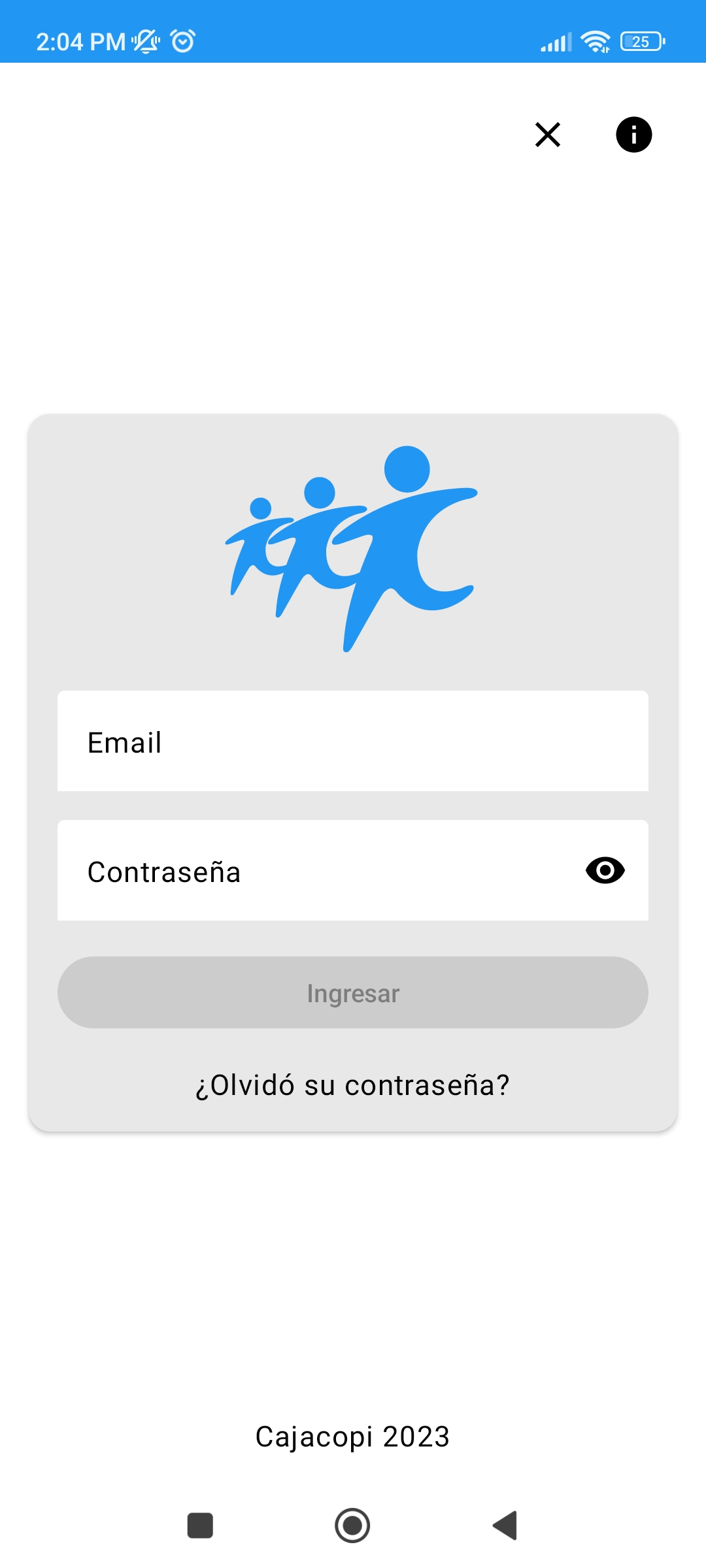Tap the Ingresar button
The image size is (706, 1568).
353,992
